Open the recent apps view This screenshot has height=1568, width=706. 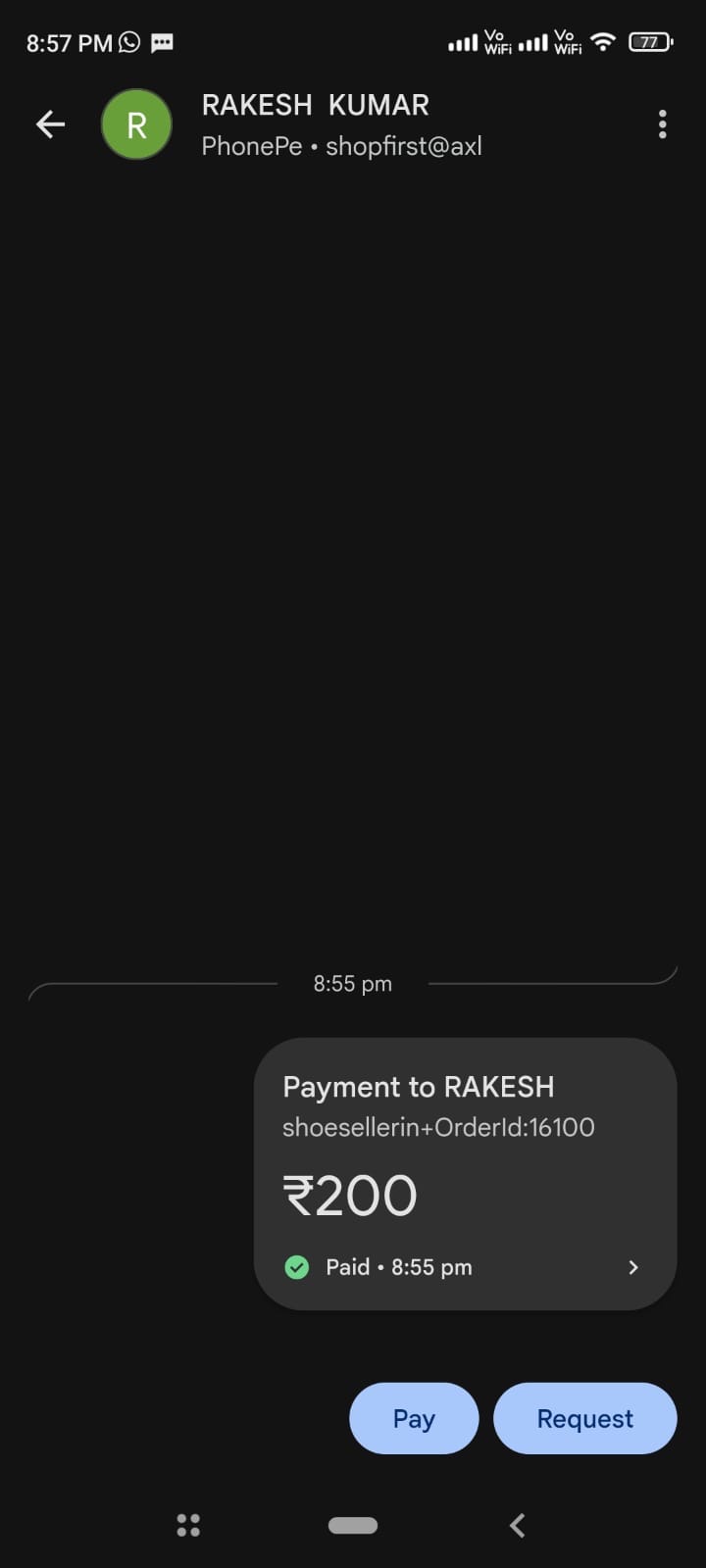[x=188, y=1525]
